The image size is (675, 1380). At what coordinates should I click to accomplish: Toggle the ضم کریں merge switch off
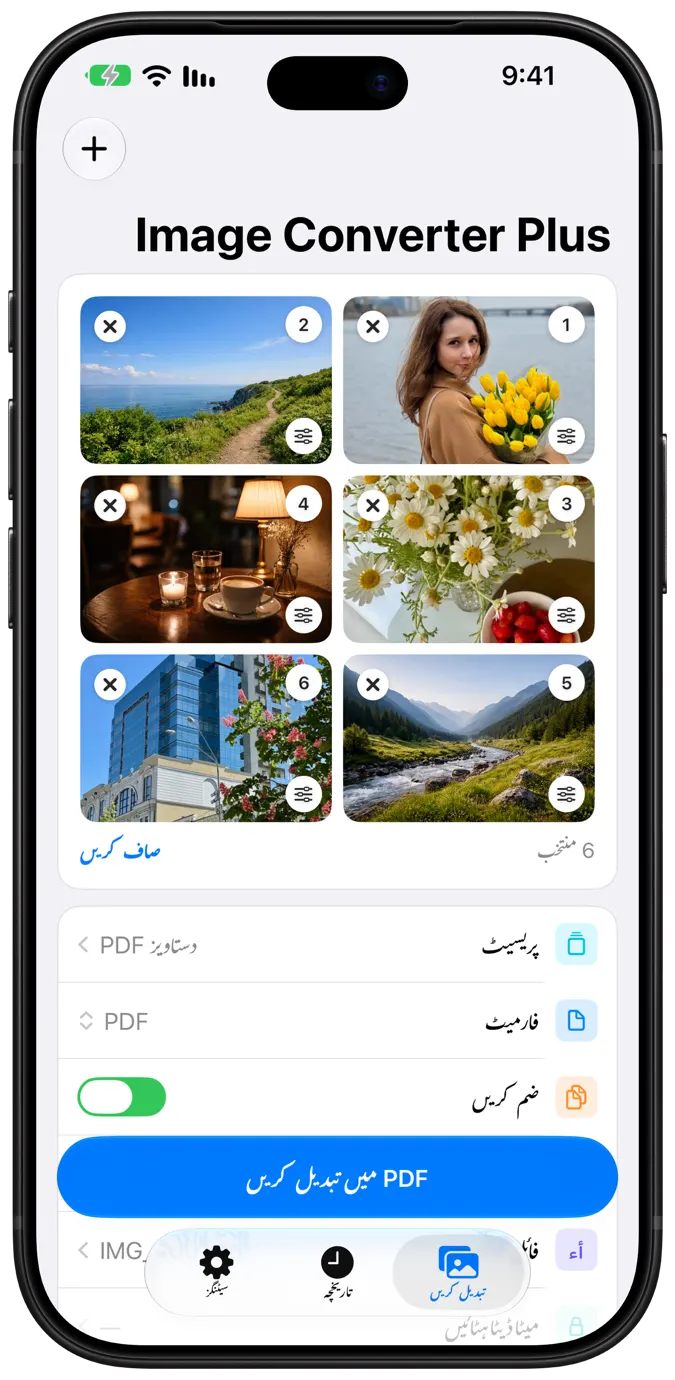(x=122, y=1097)
